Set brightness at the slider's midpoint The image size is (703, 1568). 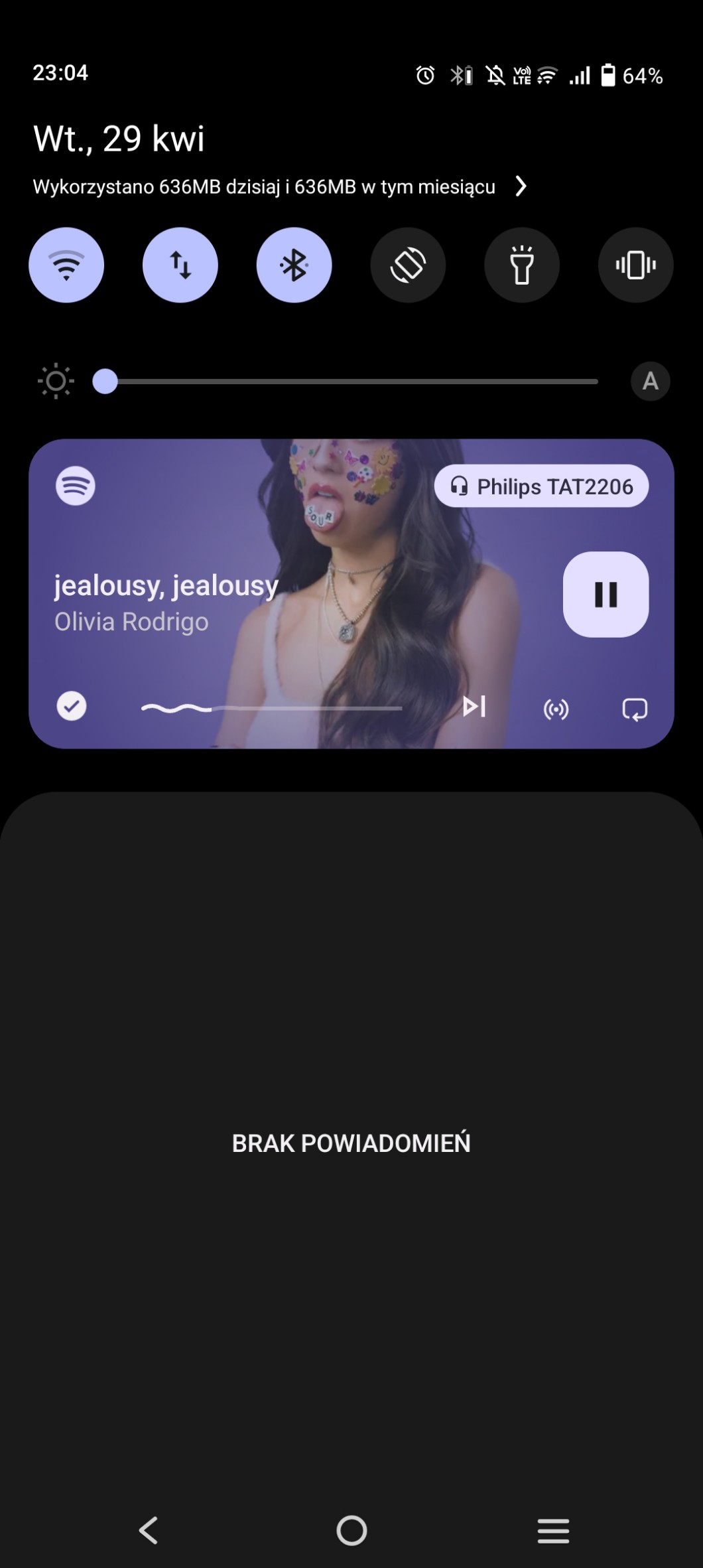pos(351,382)
